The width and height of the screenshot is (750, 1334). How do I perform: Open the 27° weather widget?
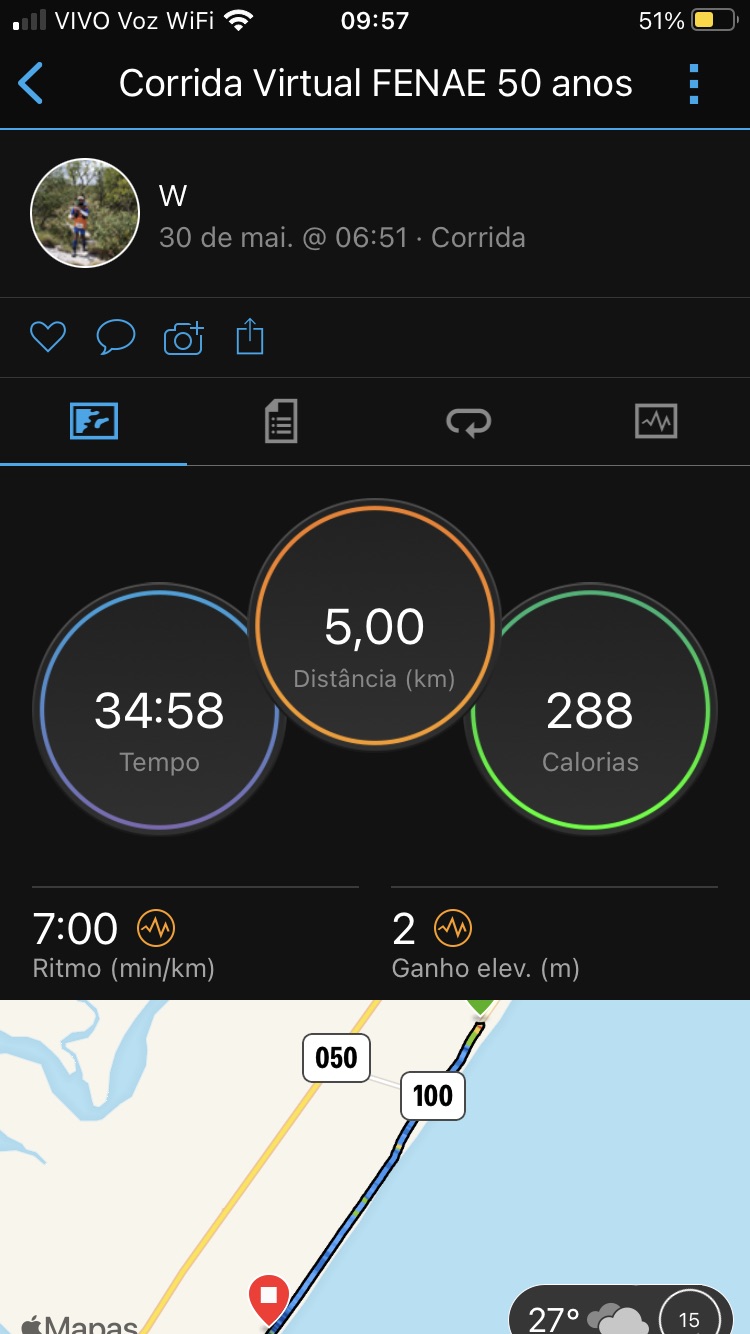(x=620, y=1311)
